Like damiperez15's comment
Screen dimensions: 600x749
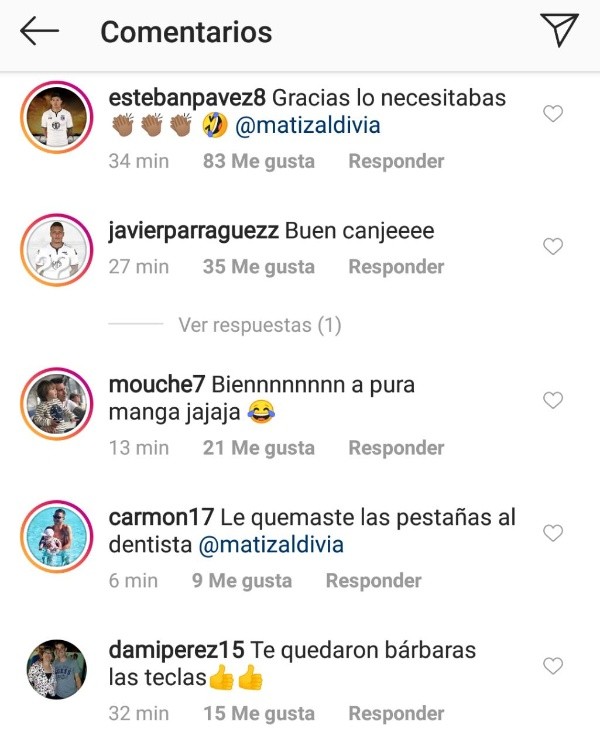552,665
